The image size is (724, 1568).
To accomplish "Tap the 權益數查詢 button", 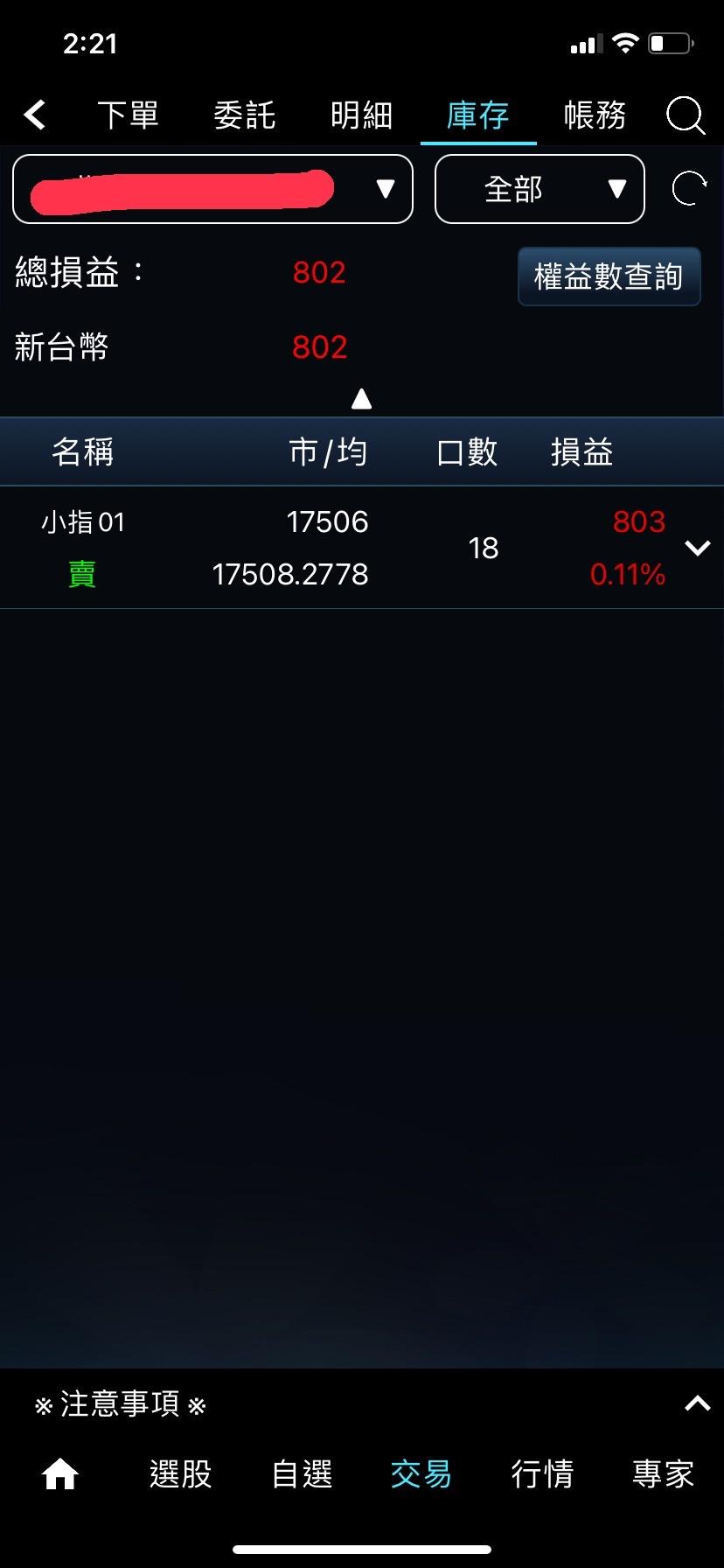I will click(609, 276).
